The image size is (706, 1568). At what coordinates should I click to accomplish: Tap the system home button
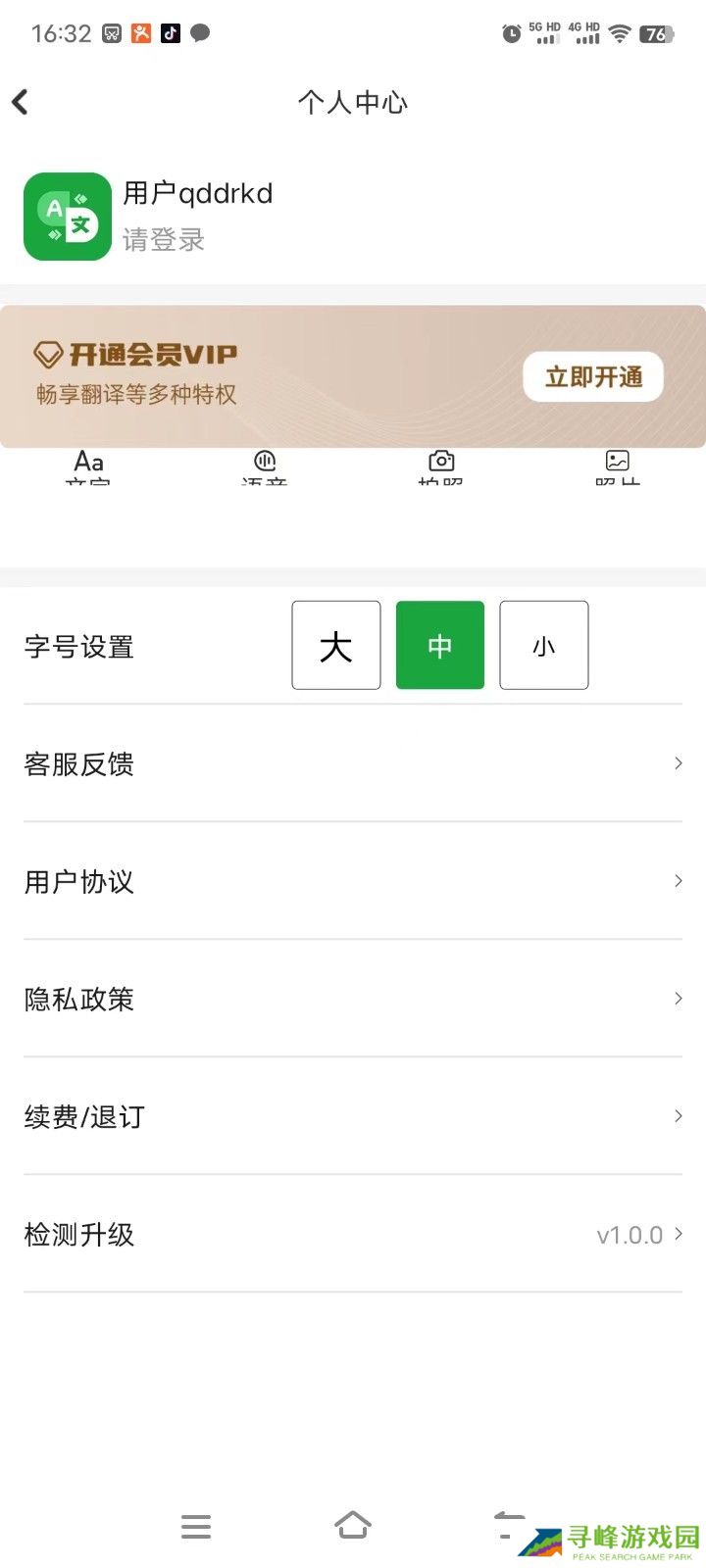tap(353, 1526)
